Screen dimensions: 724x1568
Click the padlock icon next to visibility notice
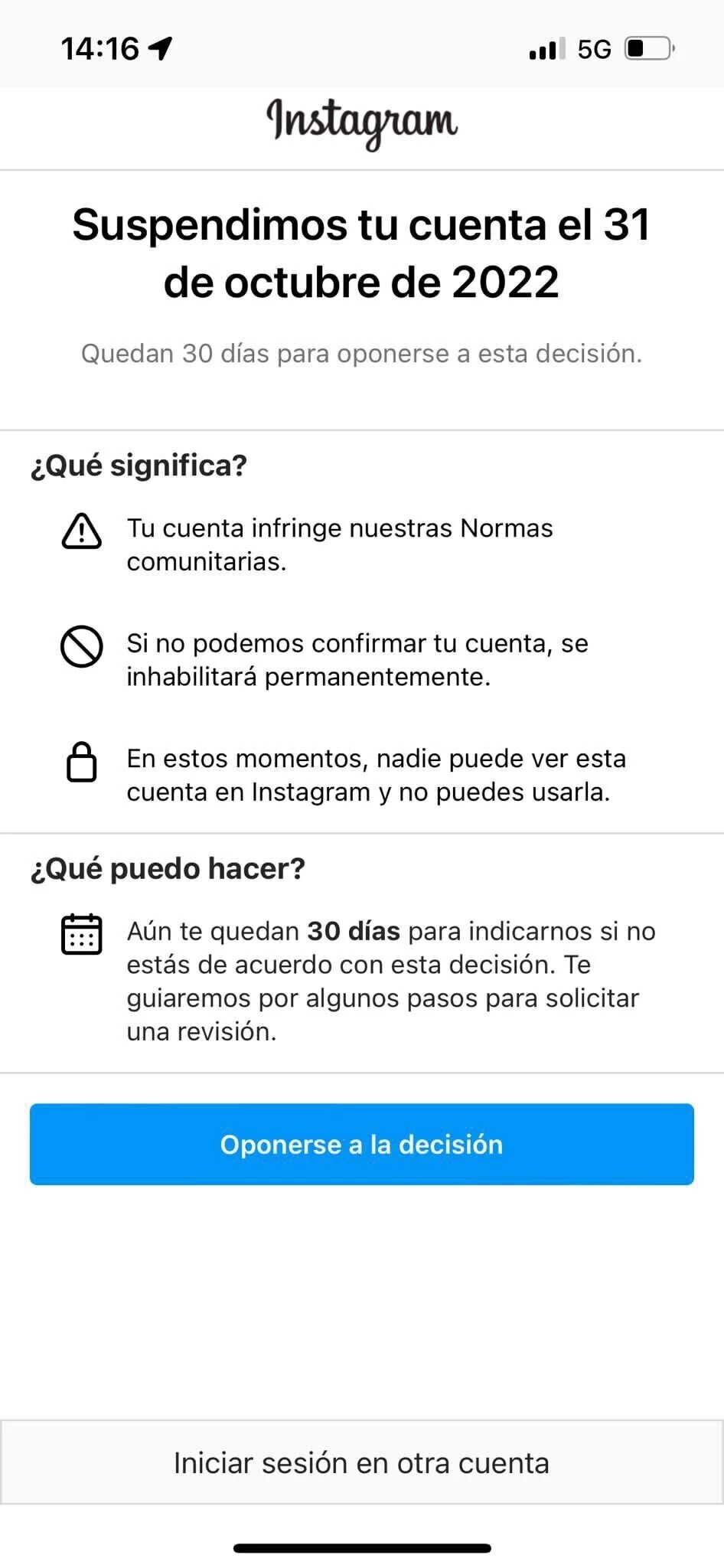tap(81, 763)
